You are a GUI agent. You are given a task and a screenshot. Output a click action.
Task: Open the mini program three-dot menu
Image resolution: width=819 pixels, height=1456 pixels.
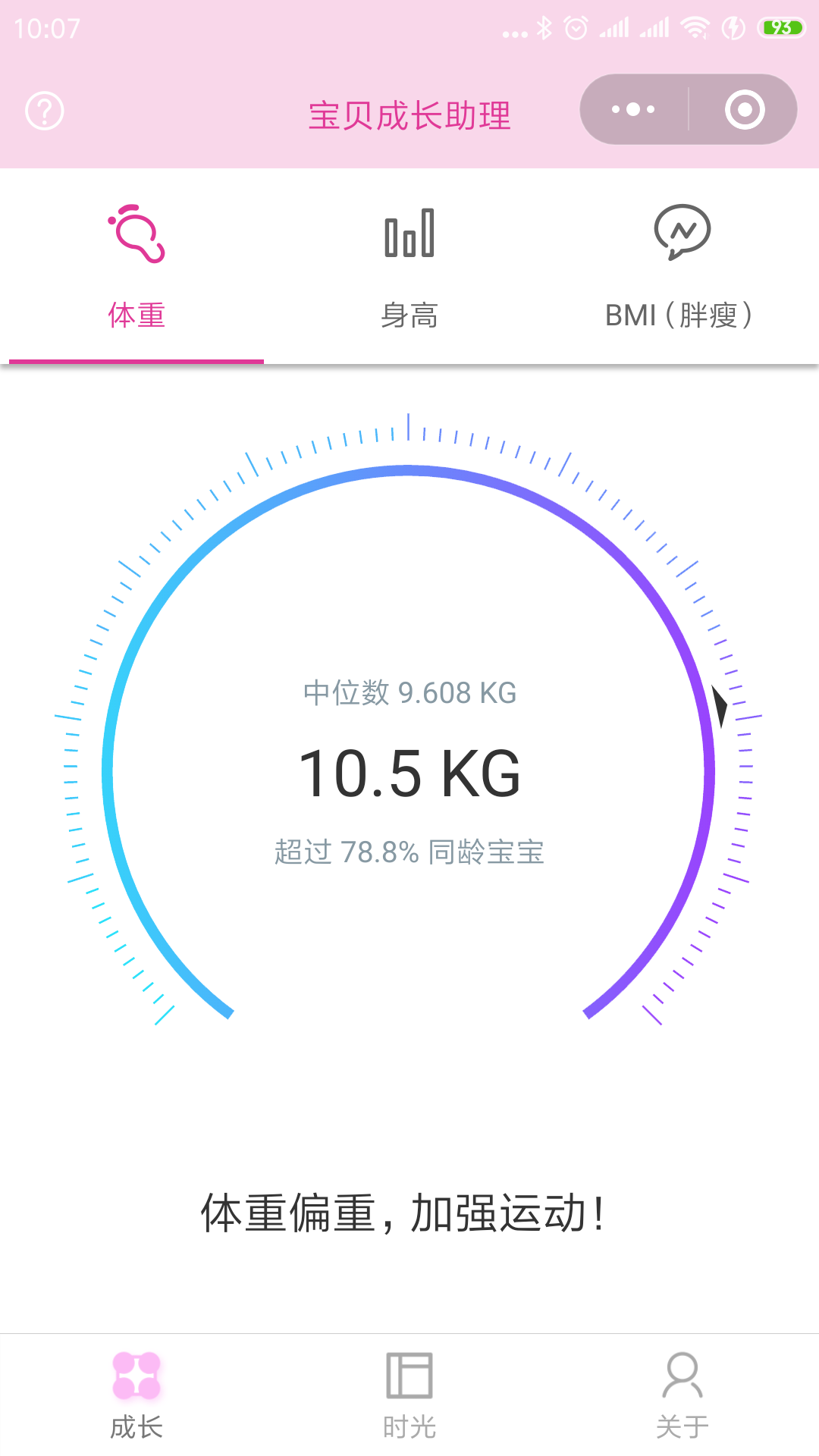634,109
